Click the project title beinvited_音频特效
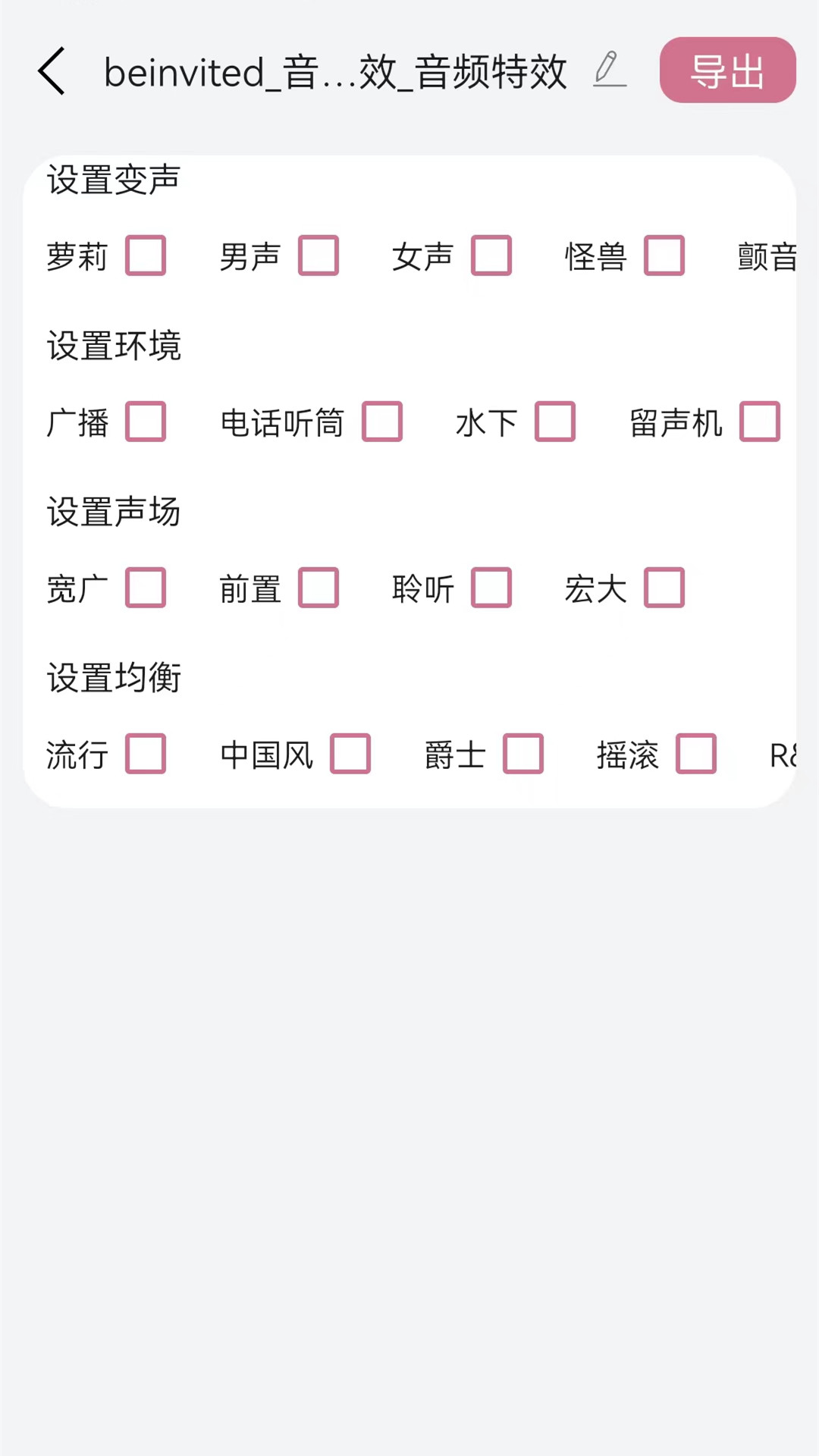 coord(335,71)
